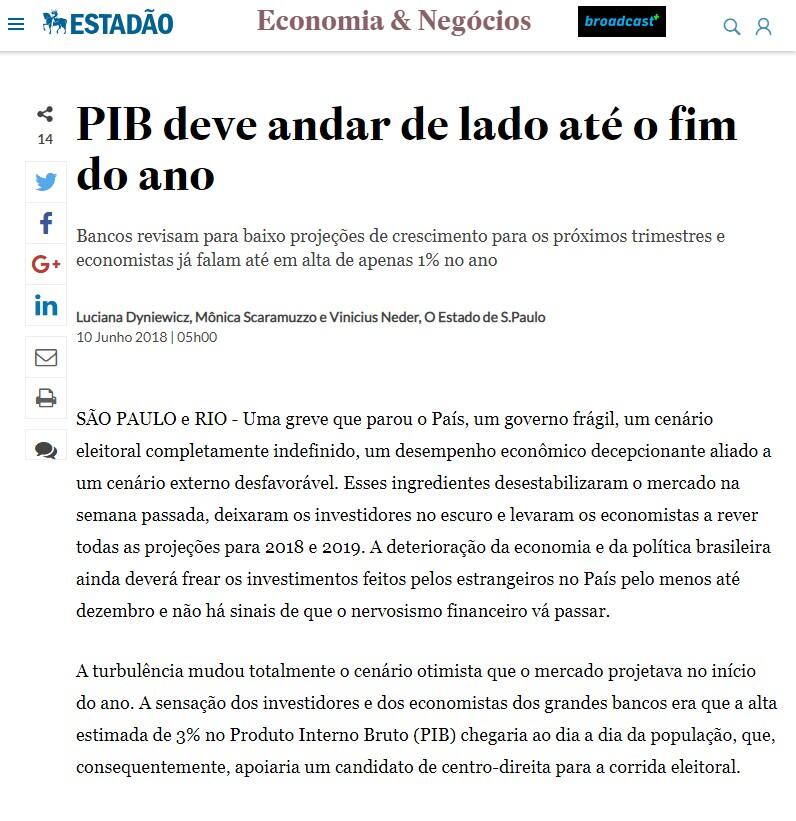Open the search magnifier
Image resolution: width=796 pixels, height=821 pixels.
pos(732,27)
